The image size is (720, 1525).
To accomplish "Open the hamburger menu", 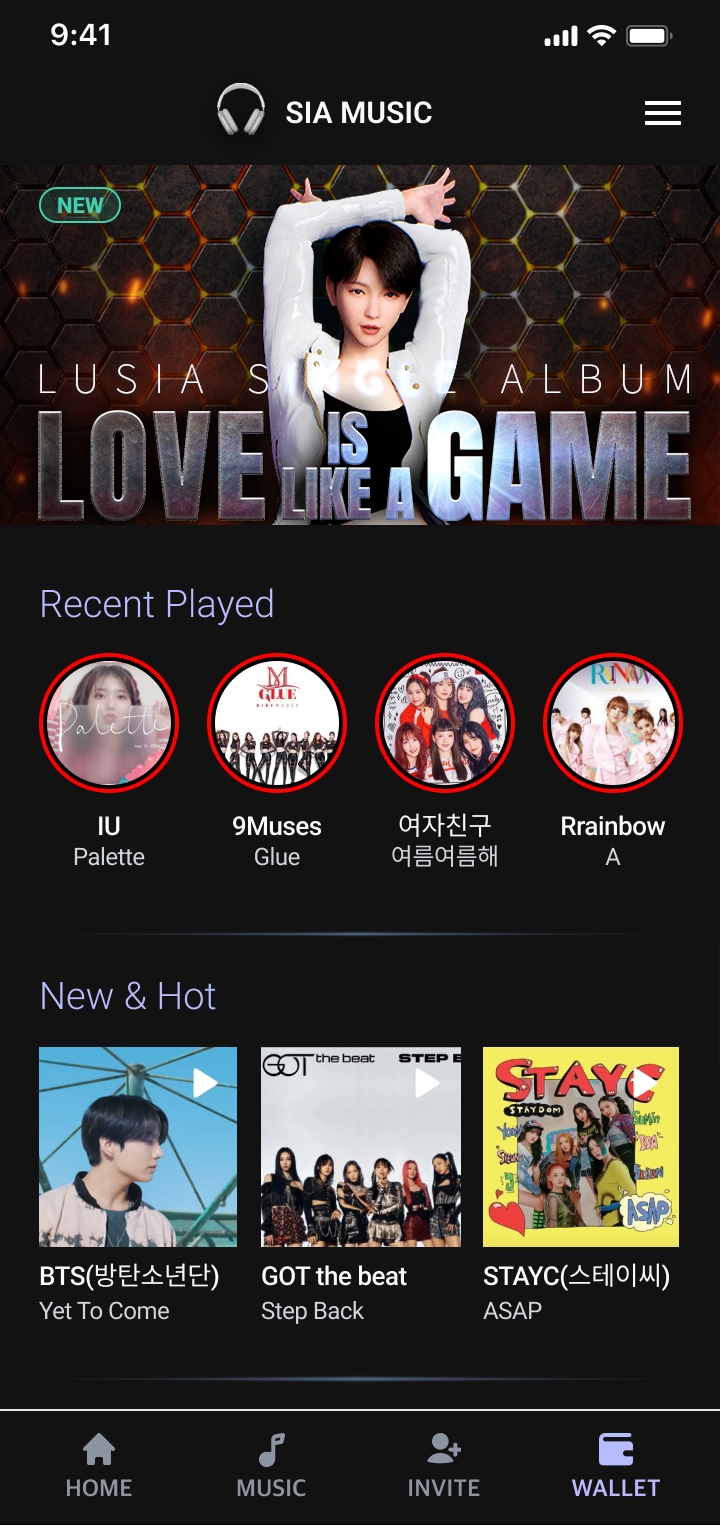I will 662,113.
